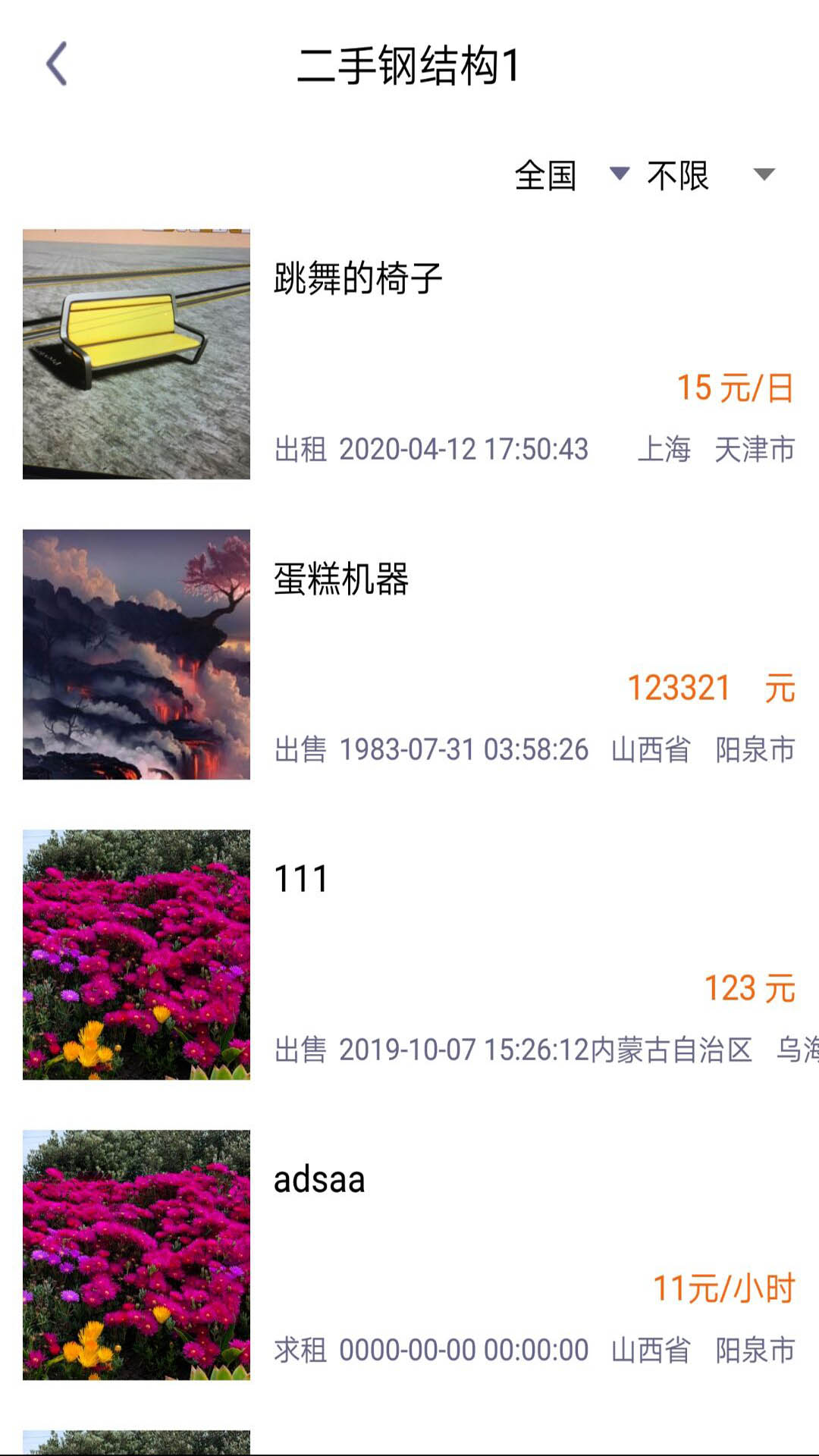The width and height of the screenshot is (819, 1456).
Task: Go back using the top-left arrow
Action: (57, 64)
